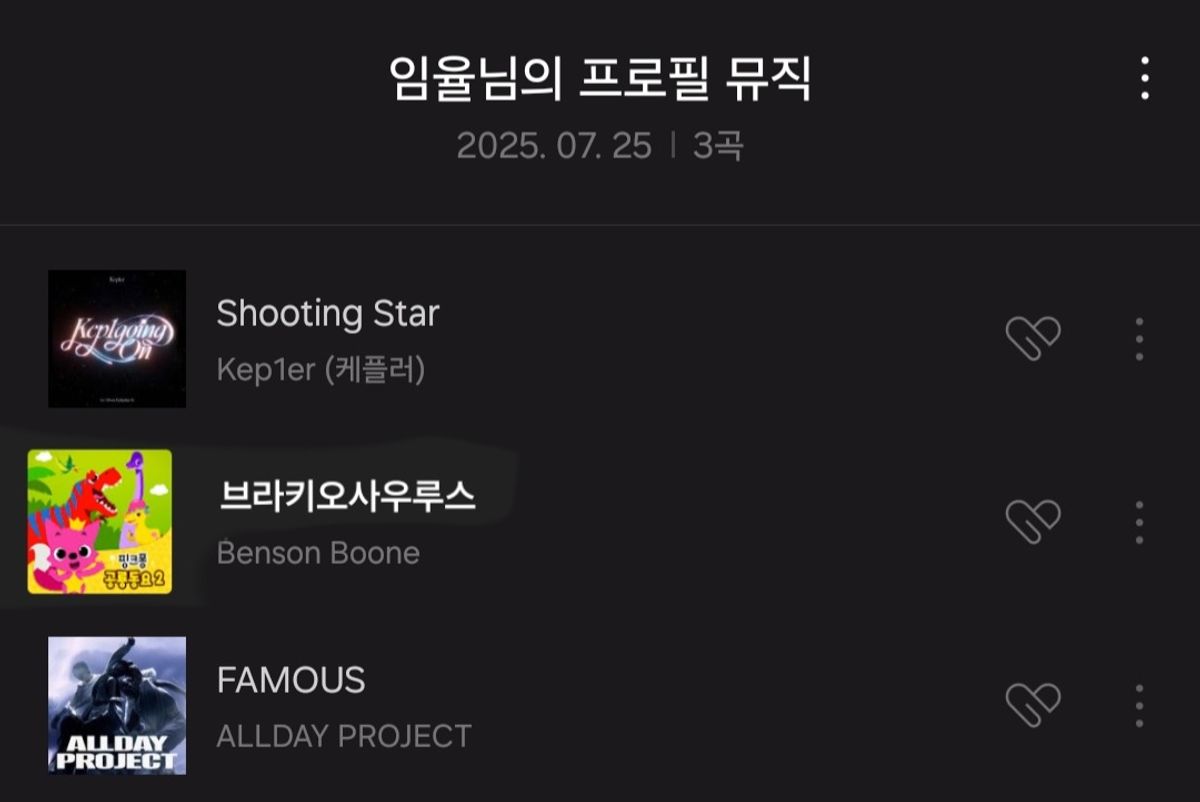
Task: Play the song Shooting Star by Kep1er
Action: click(x=328, y=315)
